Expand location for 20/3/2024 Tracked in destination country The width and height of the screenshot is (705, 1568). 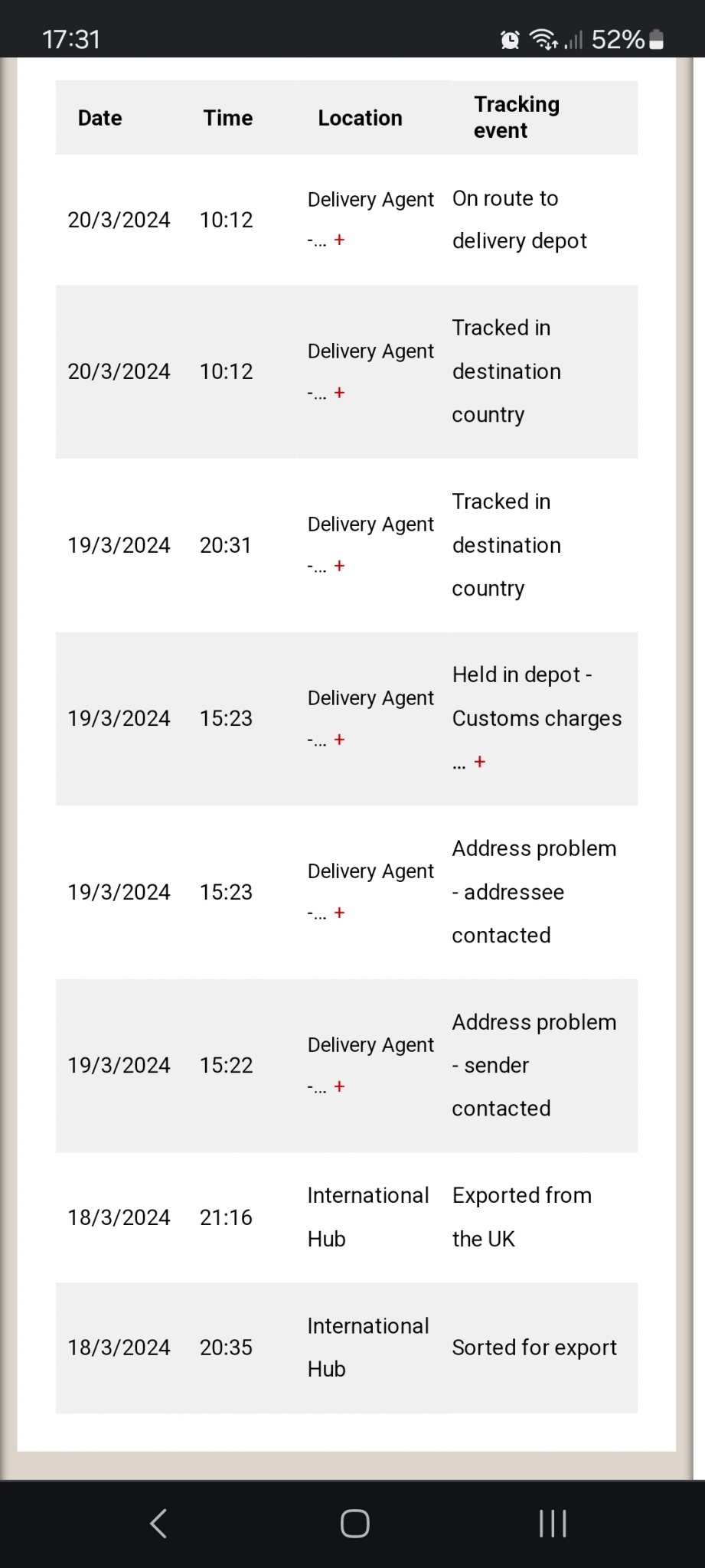click(339, 392)
